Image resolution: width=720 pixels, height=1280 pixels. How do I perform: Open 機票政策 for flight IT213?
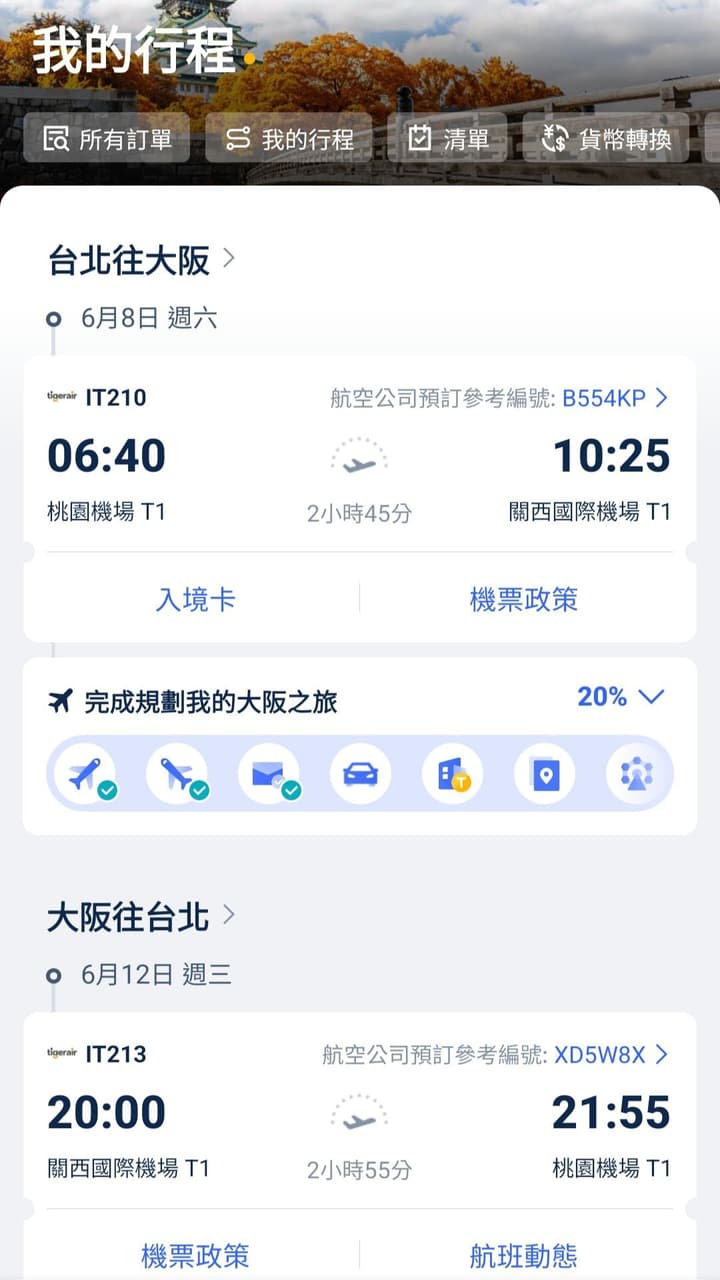pyautogui.click(x=196, y=1255)
